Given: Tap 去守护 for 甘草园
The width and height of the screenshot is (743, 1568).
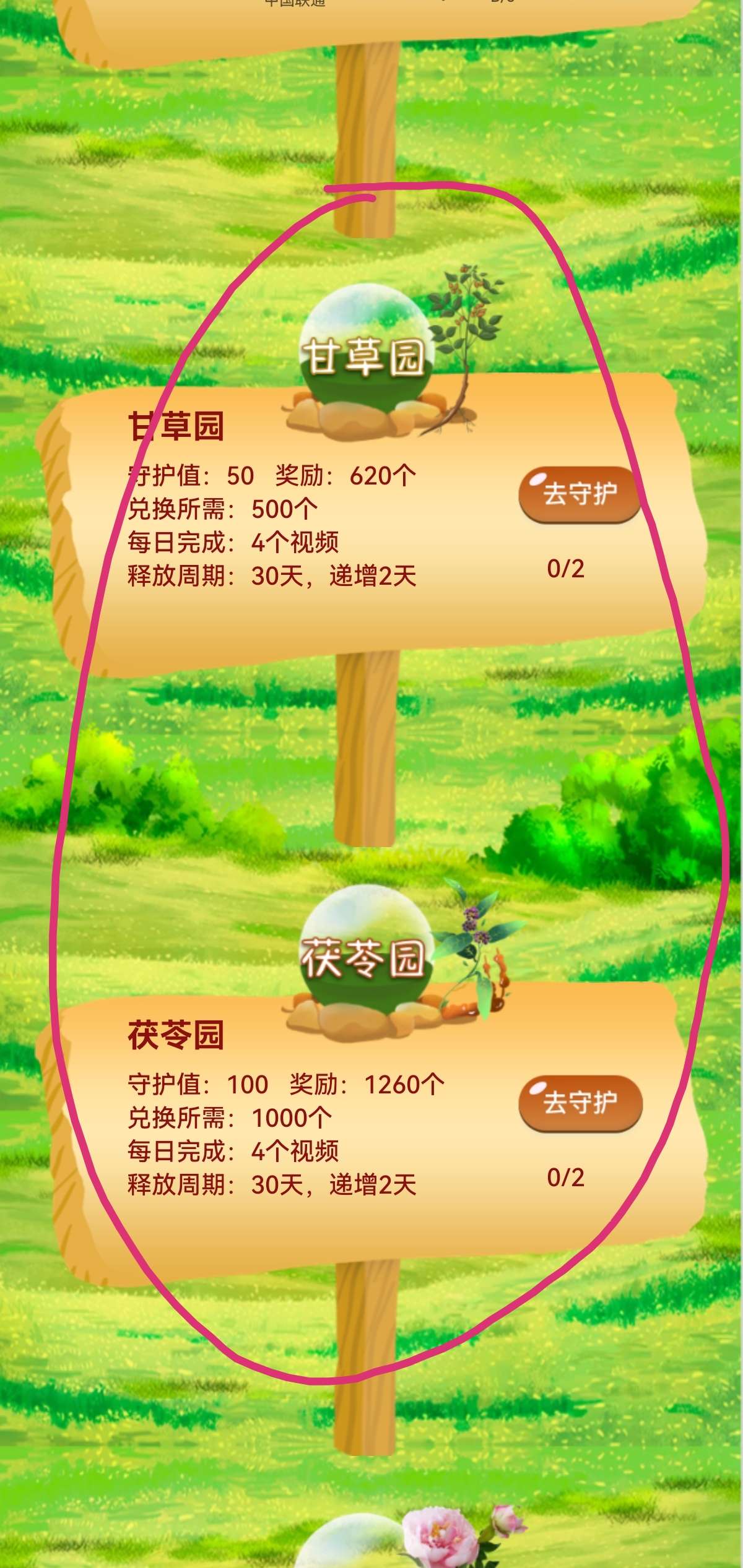Looking at the screenshot, I should [580, 494].
